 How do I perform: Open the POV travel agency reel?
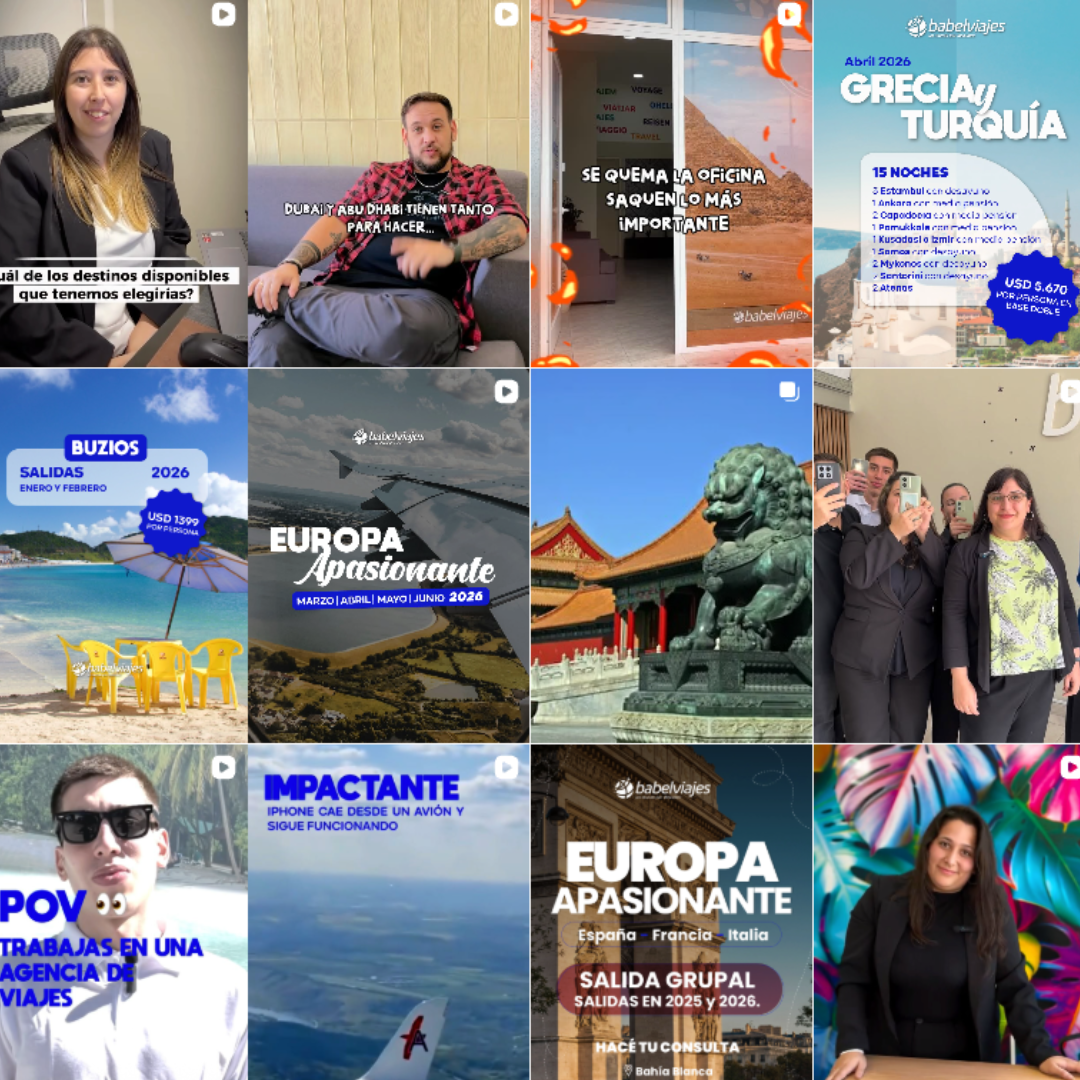pyautogui.click(x=123, y=912)
